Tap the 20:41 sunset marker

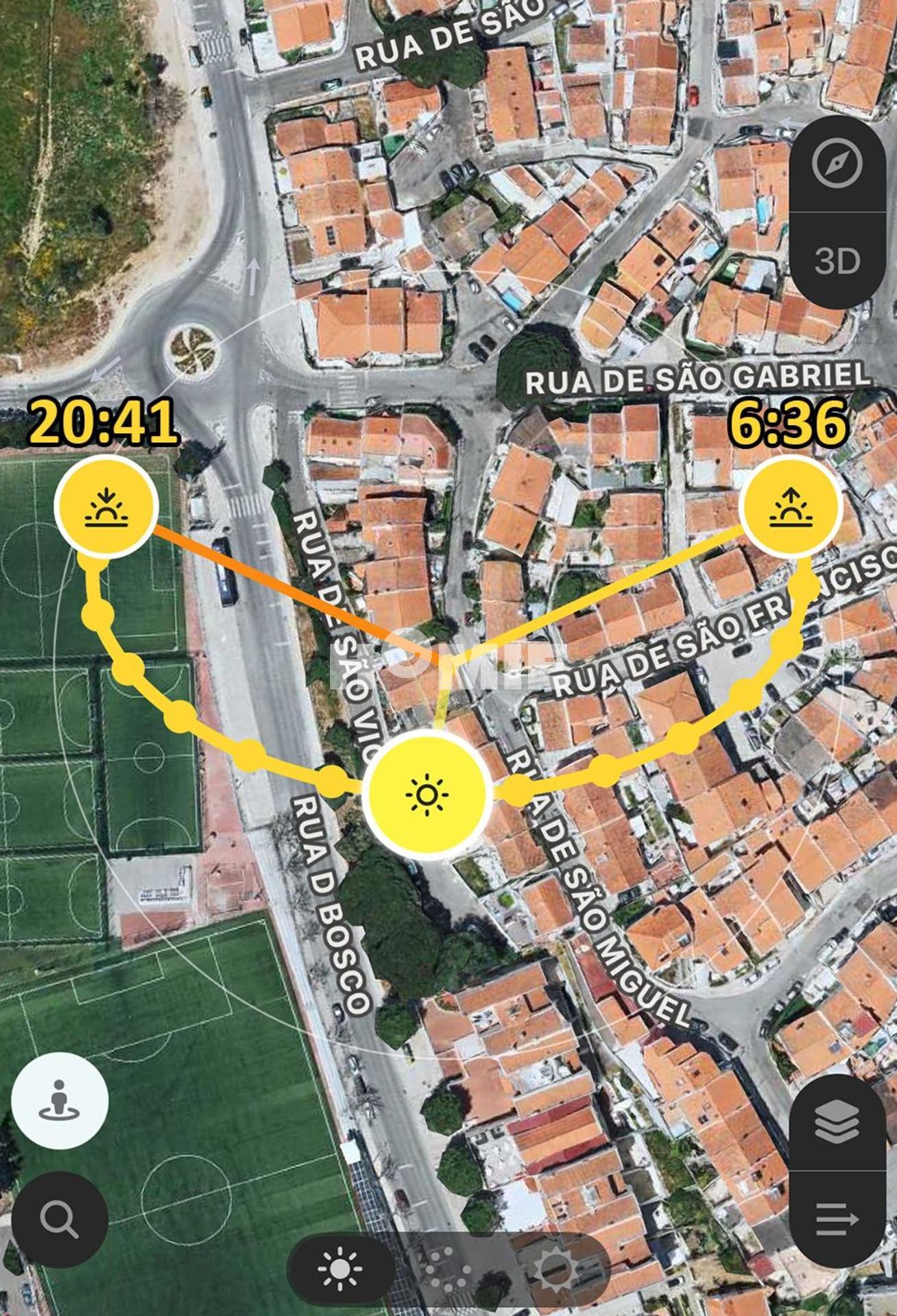coord(106,507)
